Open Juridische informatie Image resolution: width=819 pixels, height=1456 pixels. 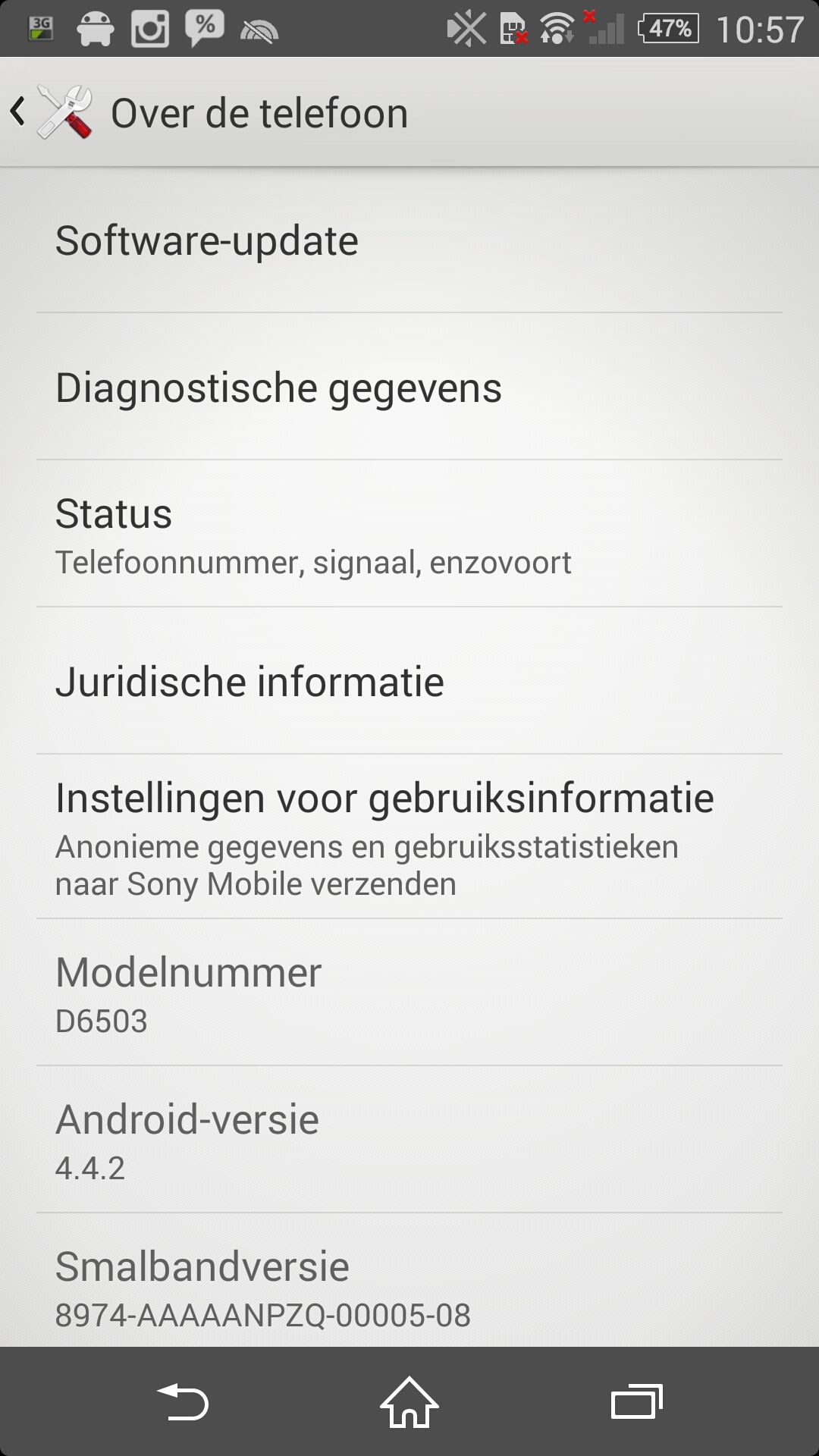409,682
